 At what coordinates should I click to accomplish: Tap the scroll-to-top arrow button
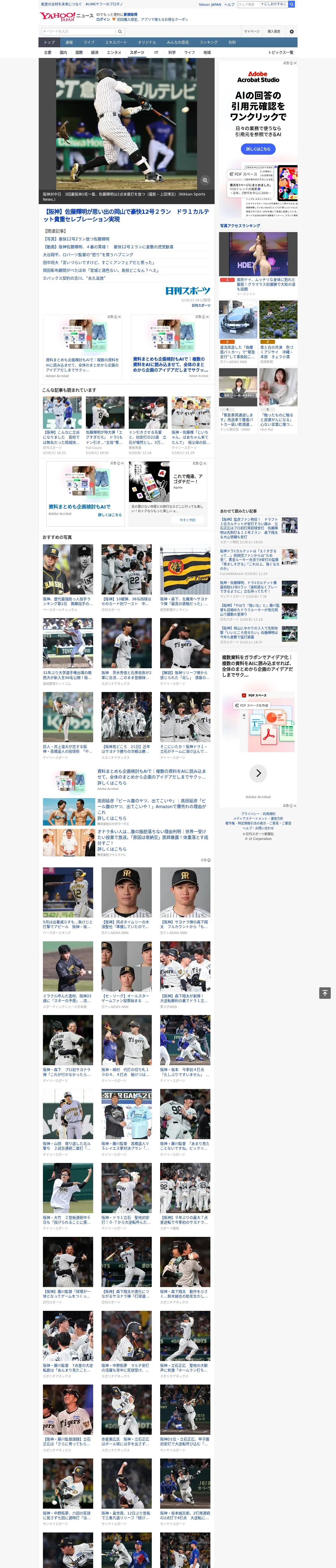[325, 993]
